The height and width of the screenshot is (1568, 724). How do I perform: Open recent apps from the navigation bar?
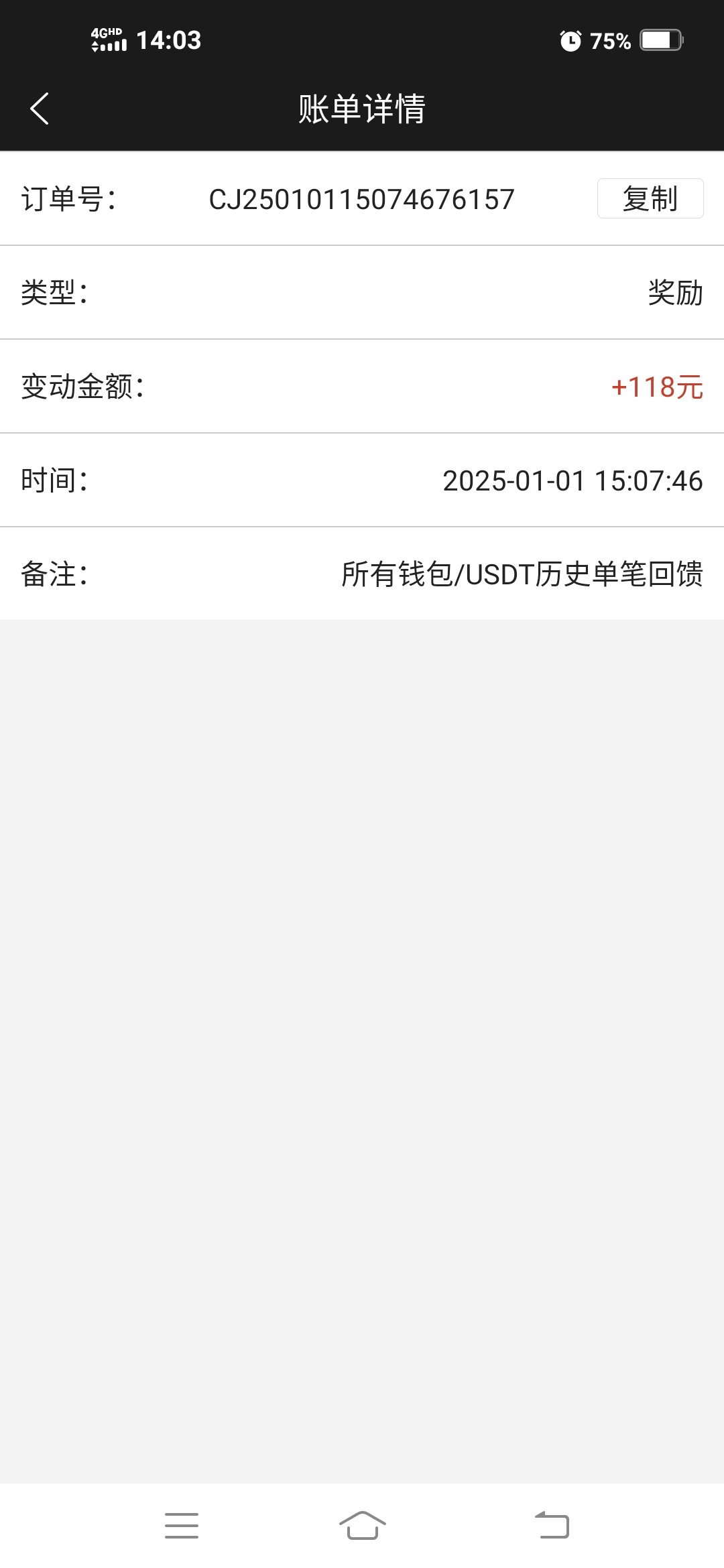(x=182, y=1526)
